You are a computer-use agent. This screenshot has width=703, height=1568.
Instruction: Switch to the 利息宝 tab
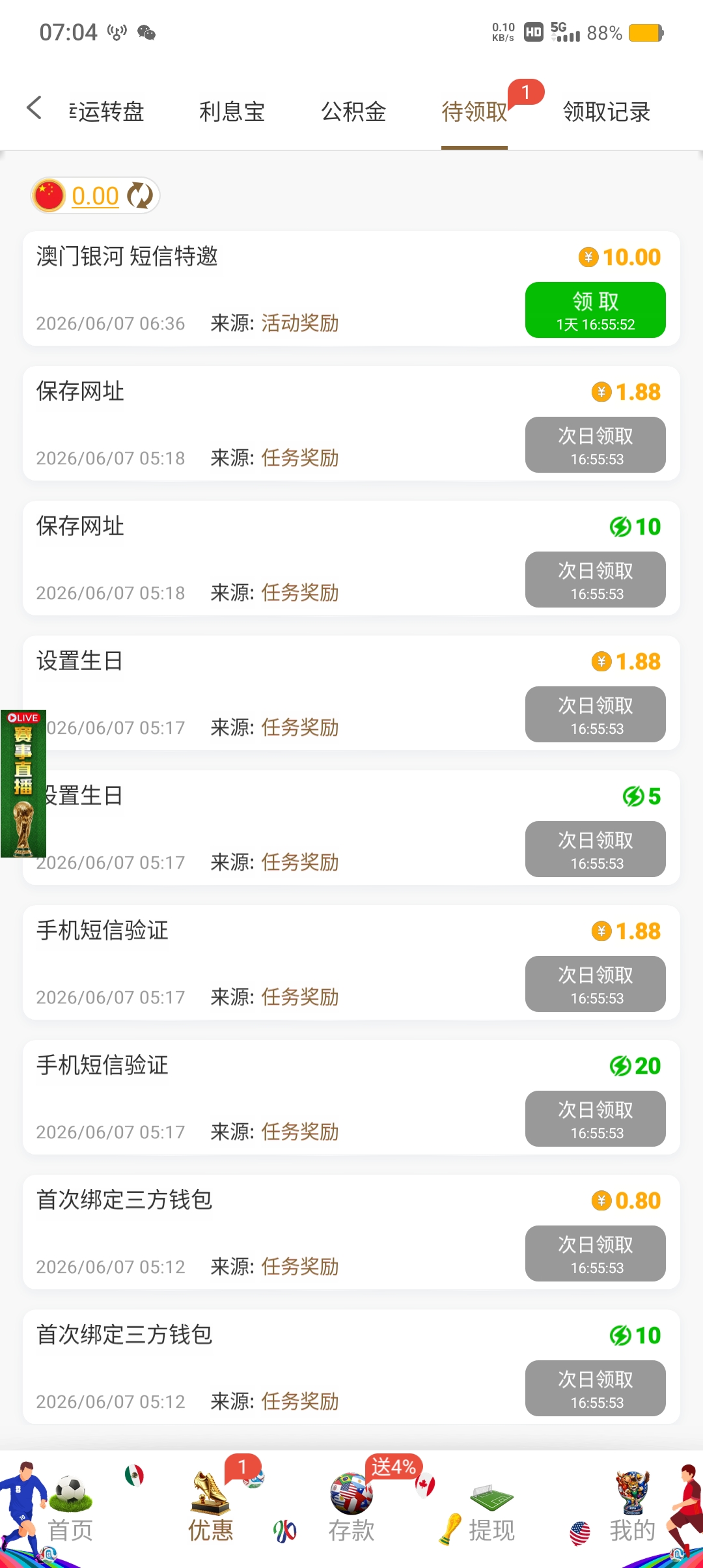coord(232,111)
